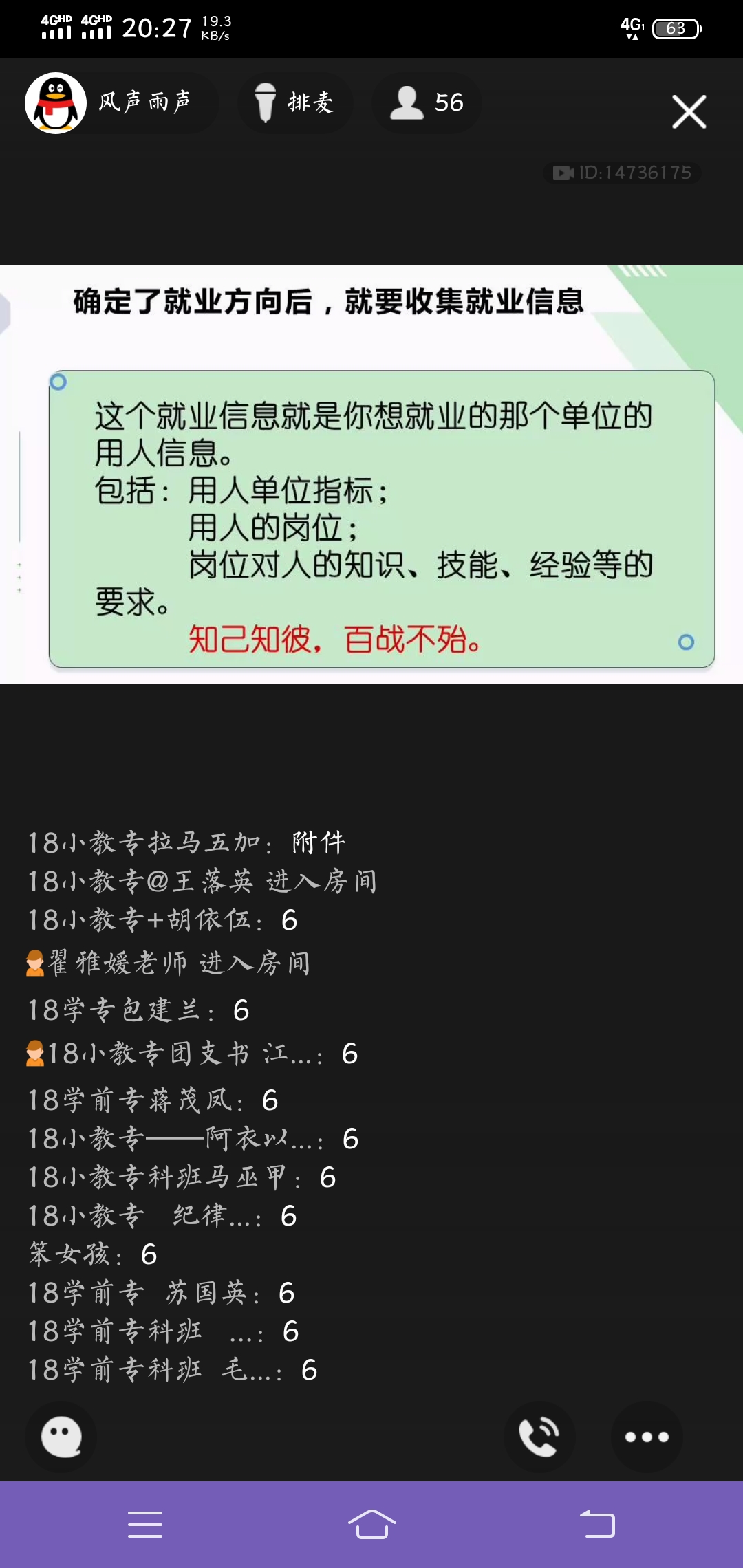This screenshot has height=1568, width=743.
Task: Close the live room with X
Action: 689,111
